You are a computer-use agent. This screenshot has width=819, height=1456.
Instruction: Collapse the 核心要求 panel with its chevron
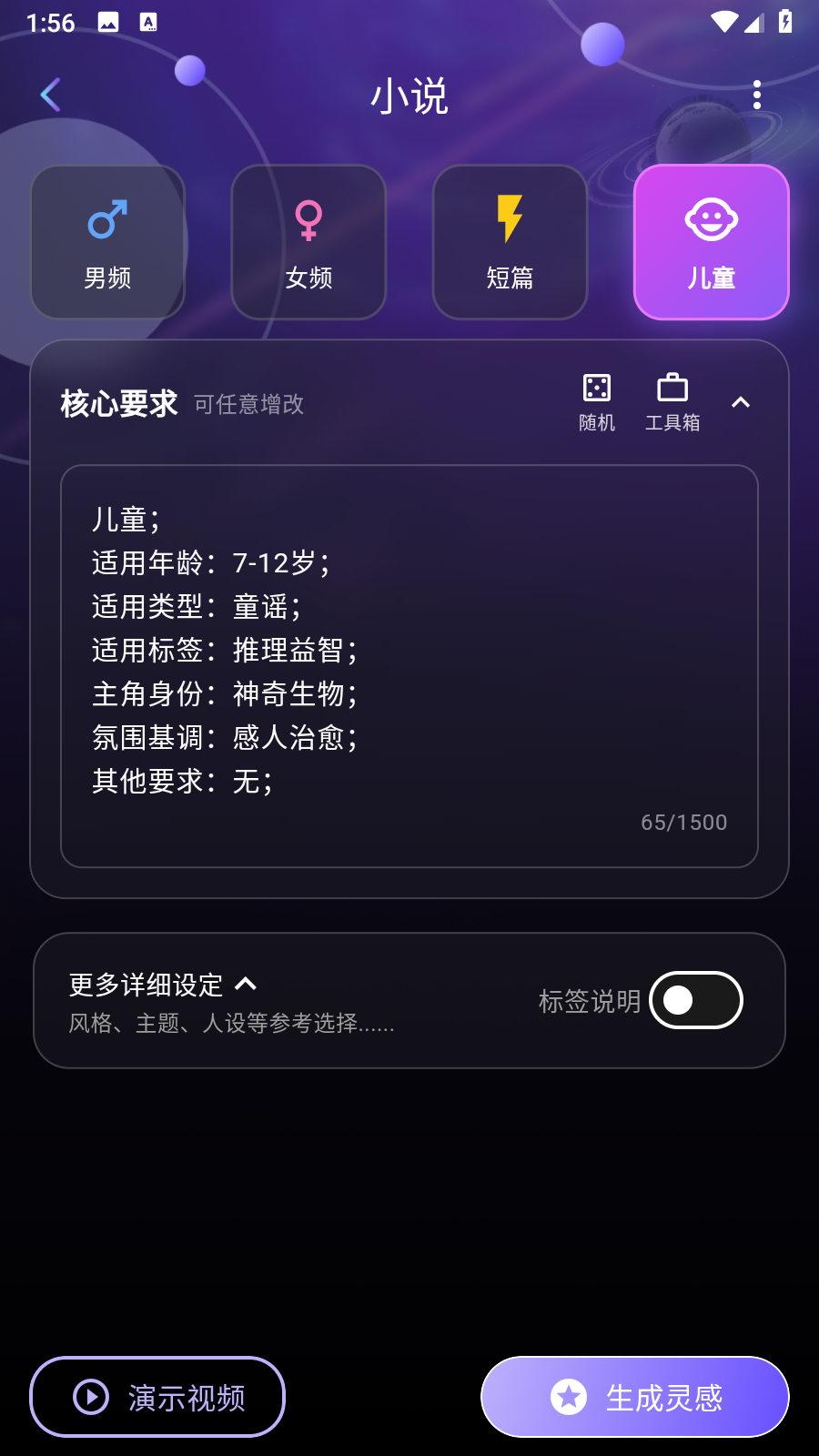pos(742,401)
